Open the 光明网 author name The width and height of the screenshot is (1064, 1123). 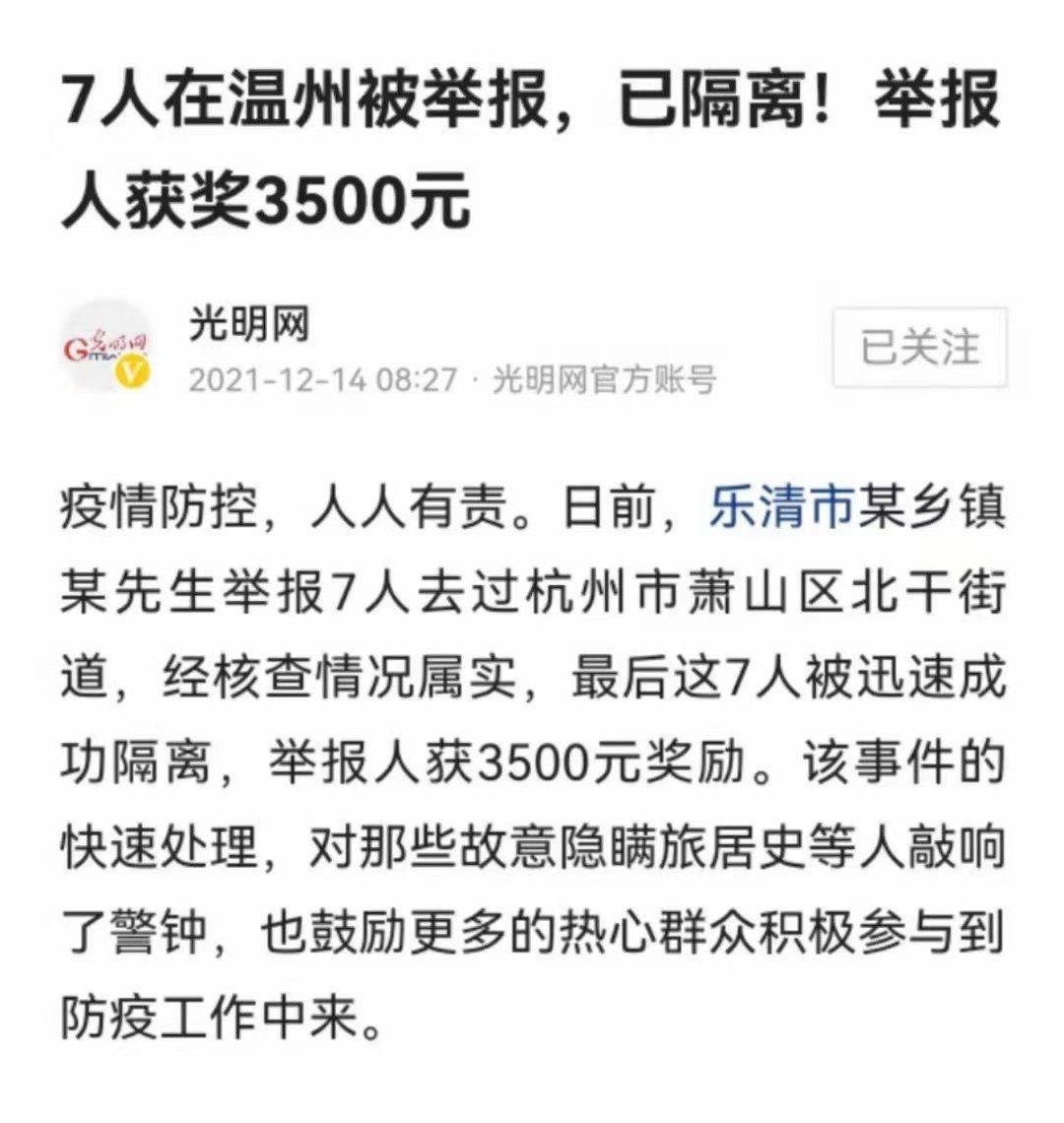pyautogui.click(x=249, y=323)
